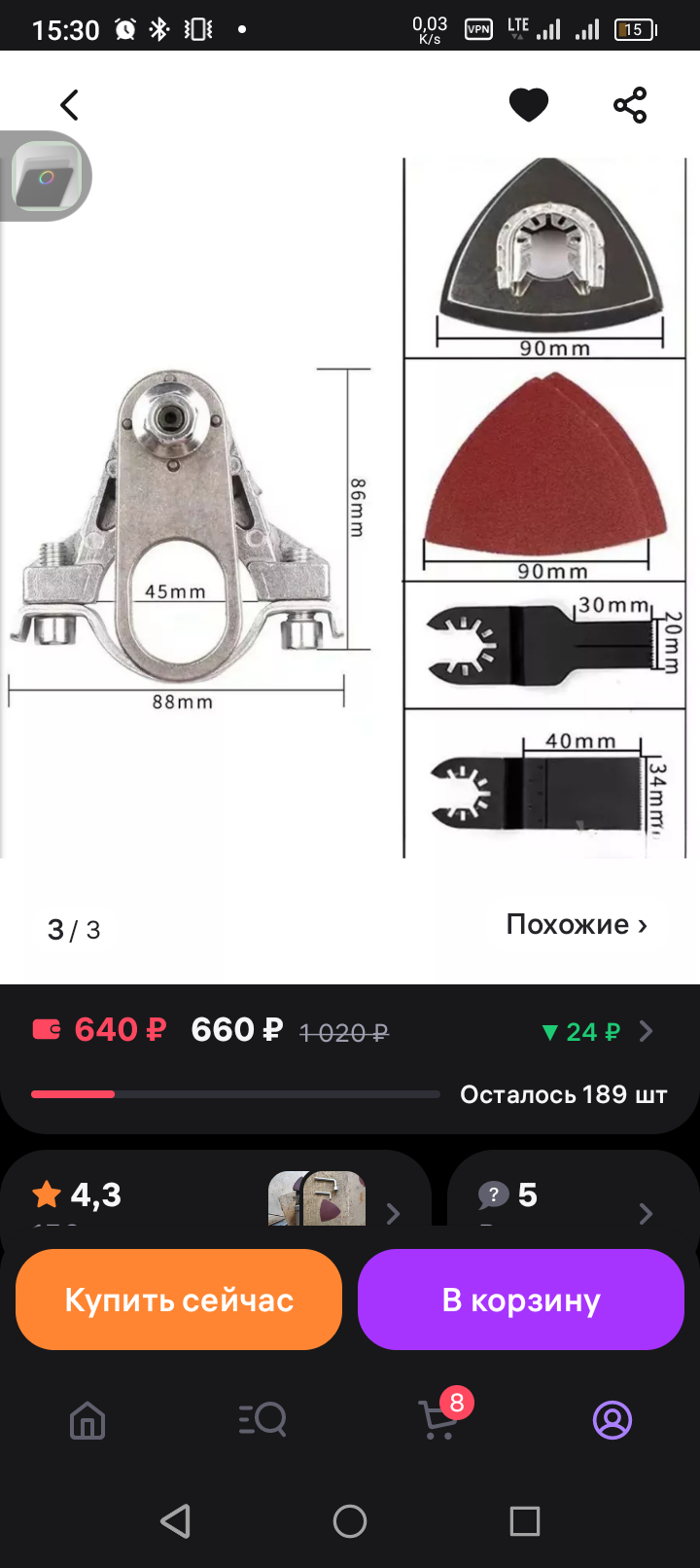Add the item with В корзину
The width and height of the screenshot is (700, 1568).
521,1300
